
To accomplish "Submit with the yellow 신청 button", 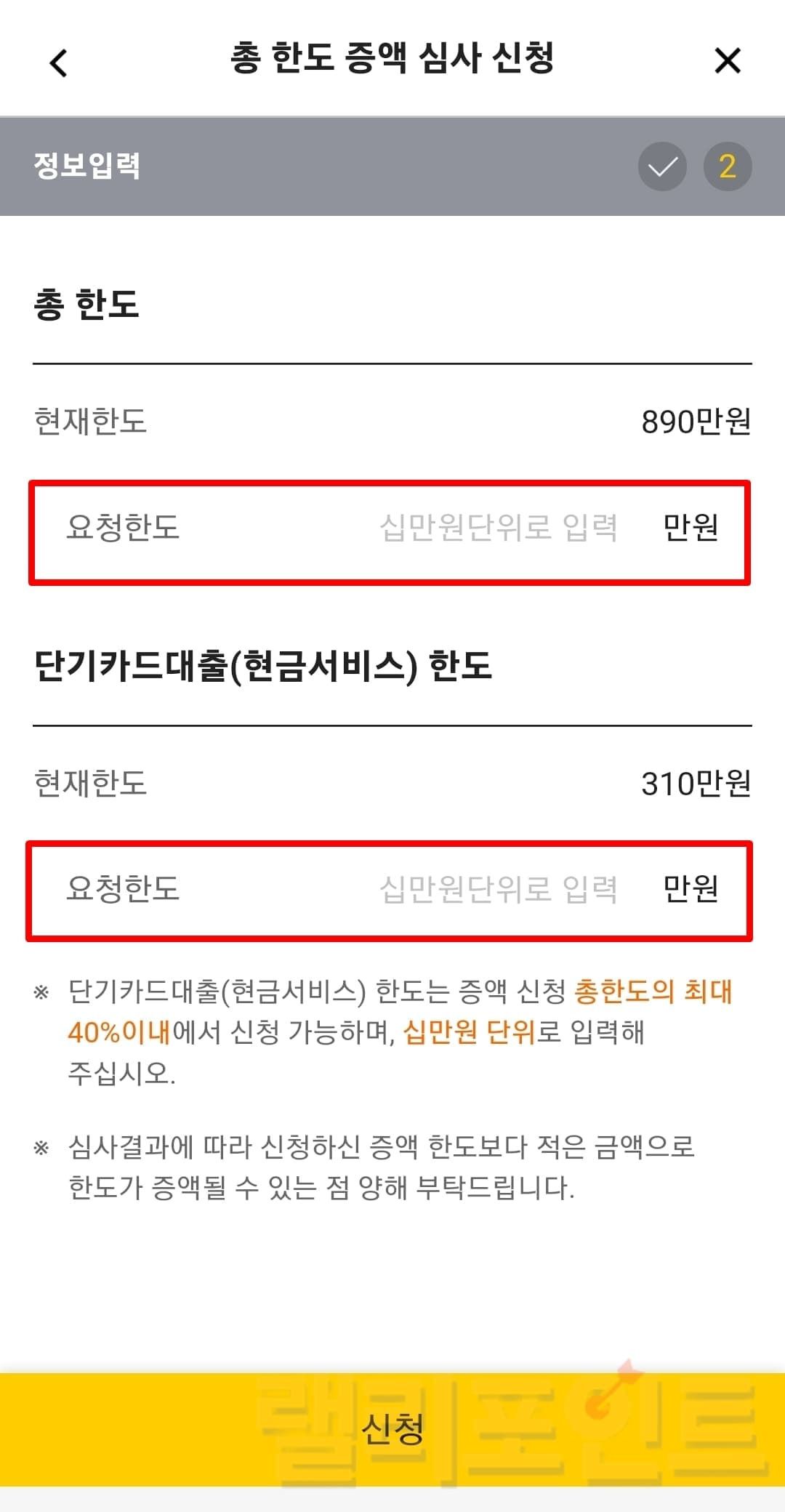I will [x=392, y=1429].
